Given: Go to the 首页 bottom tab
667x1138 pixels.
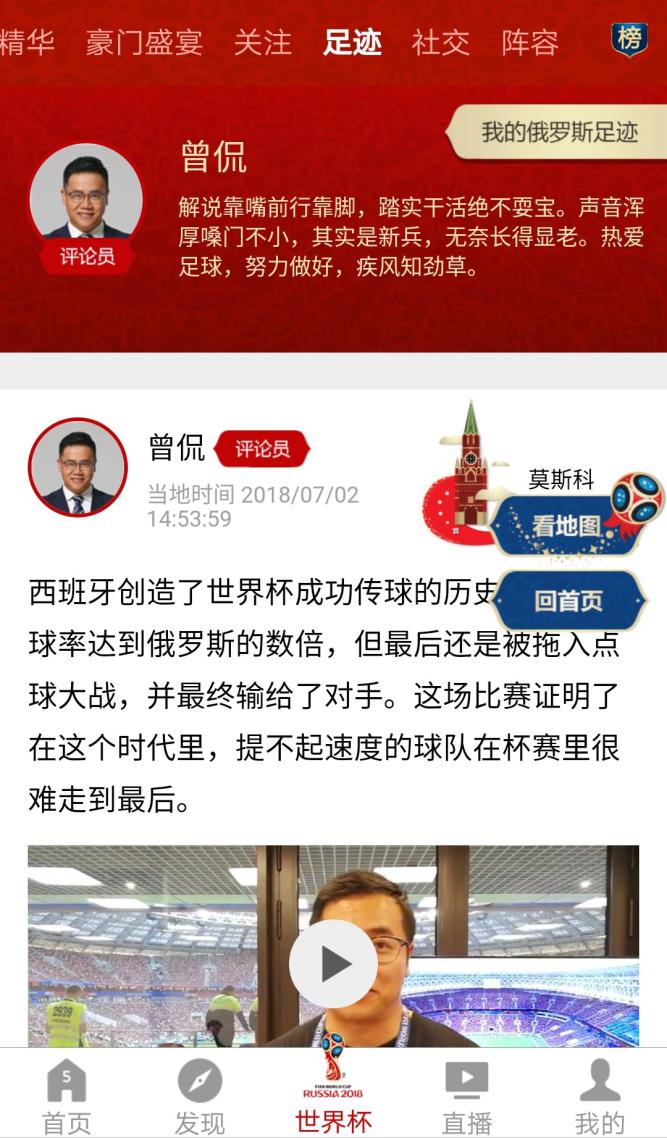Looking at the screenshot, I should (x=66, y=1097).
